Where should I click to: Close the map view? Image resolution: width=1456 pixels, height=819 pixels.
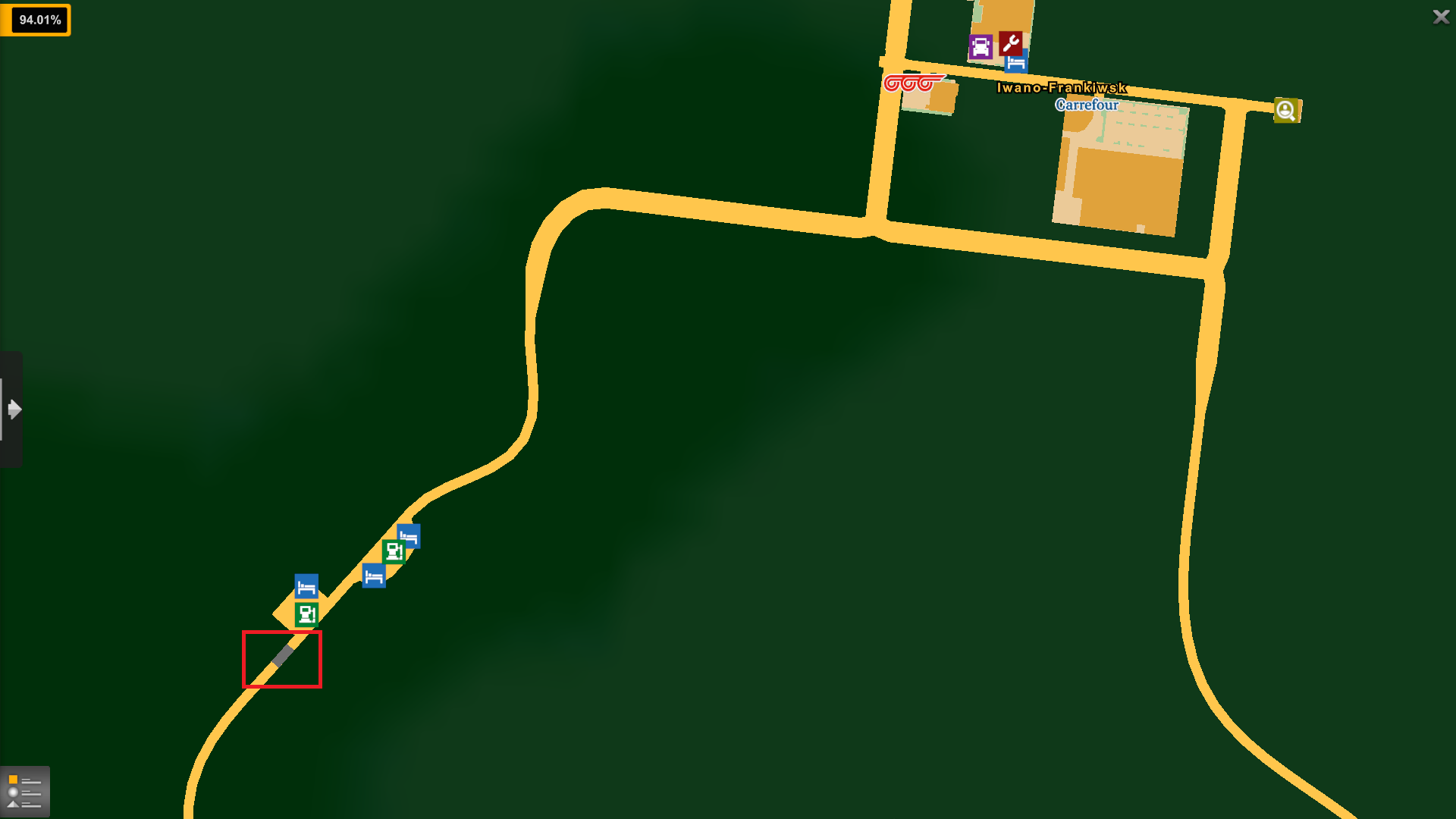1441,17
